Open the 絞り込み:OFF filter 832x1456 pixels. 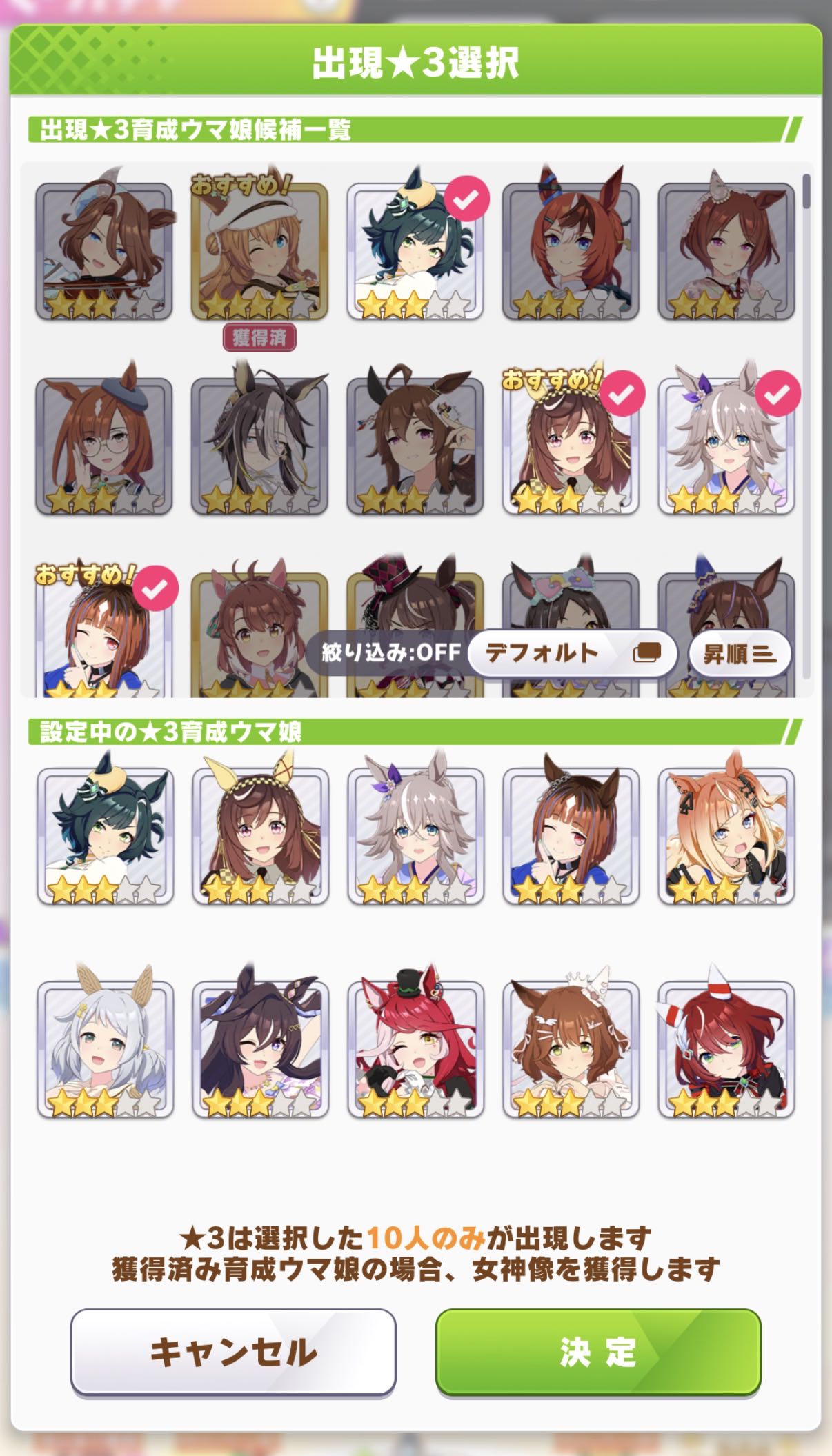click(390, 652)
